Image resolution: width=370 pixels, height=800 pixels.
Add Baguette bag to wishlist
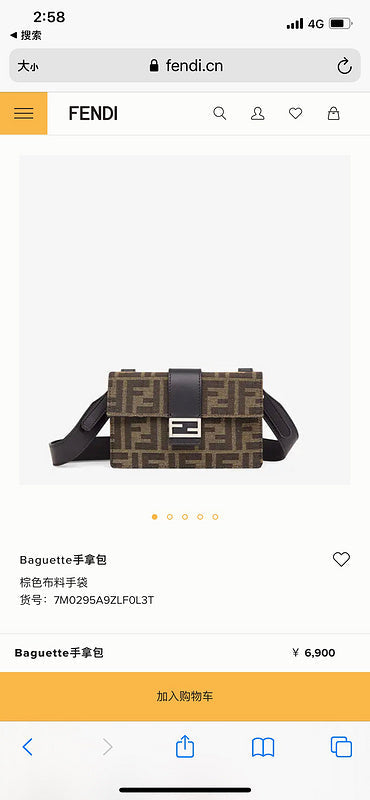(341, 559)
